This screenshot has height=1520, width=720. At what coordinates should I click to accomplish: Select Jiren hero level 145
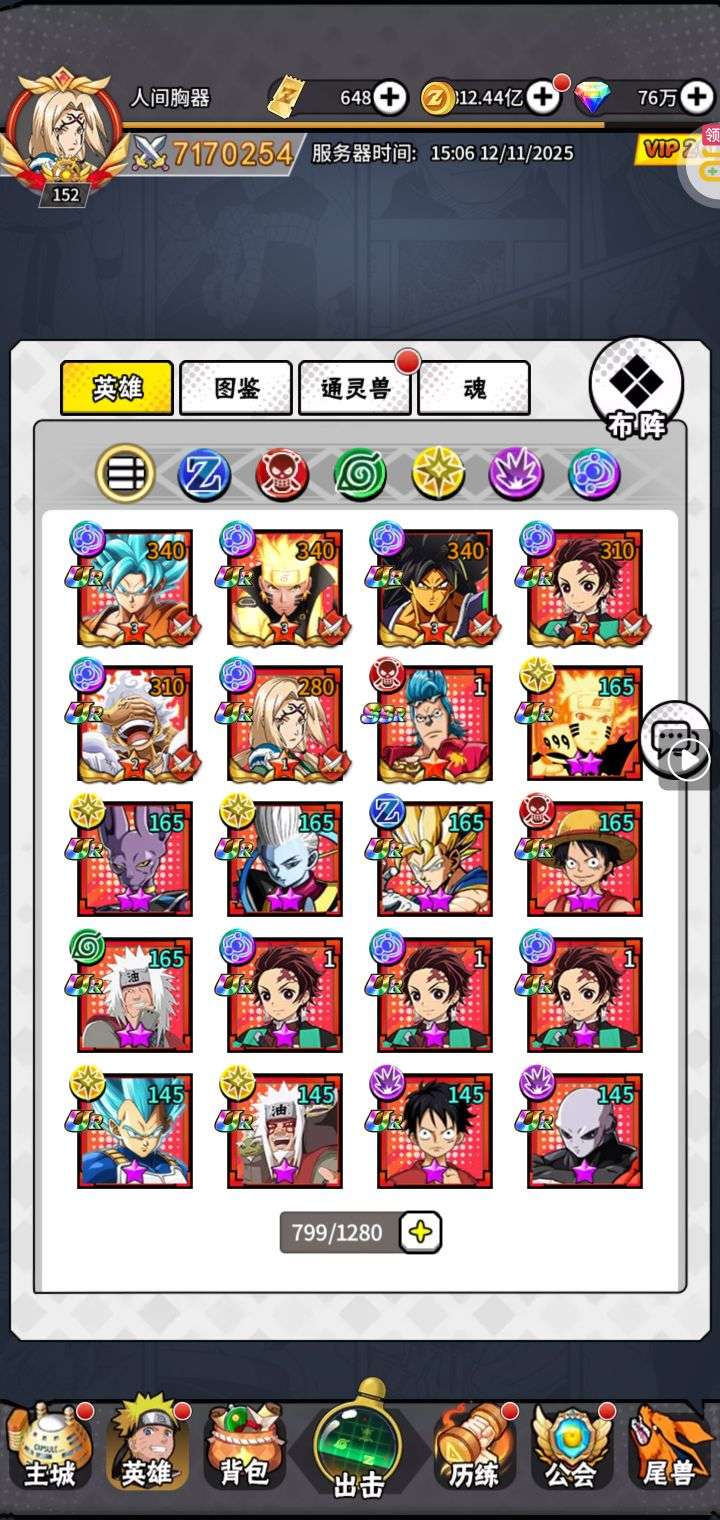click(585, 1132)
